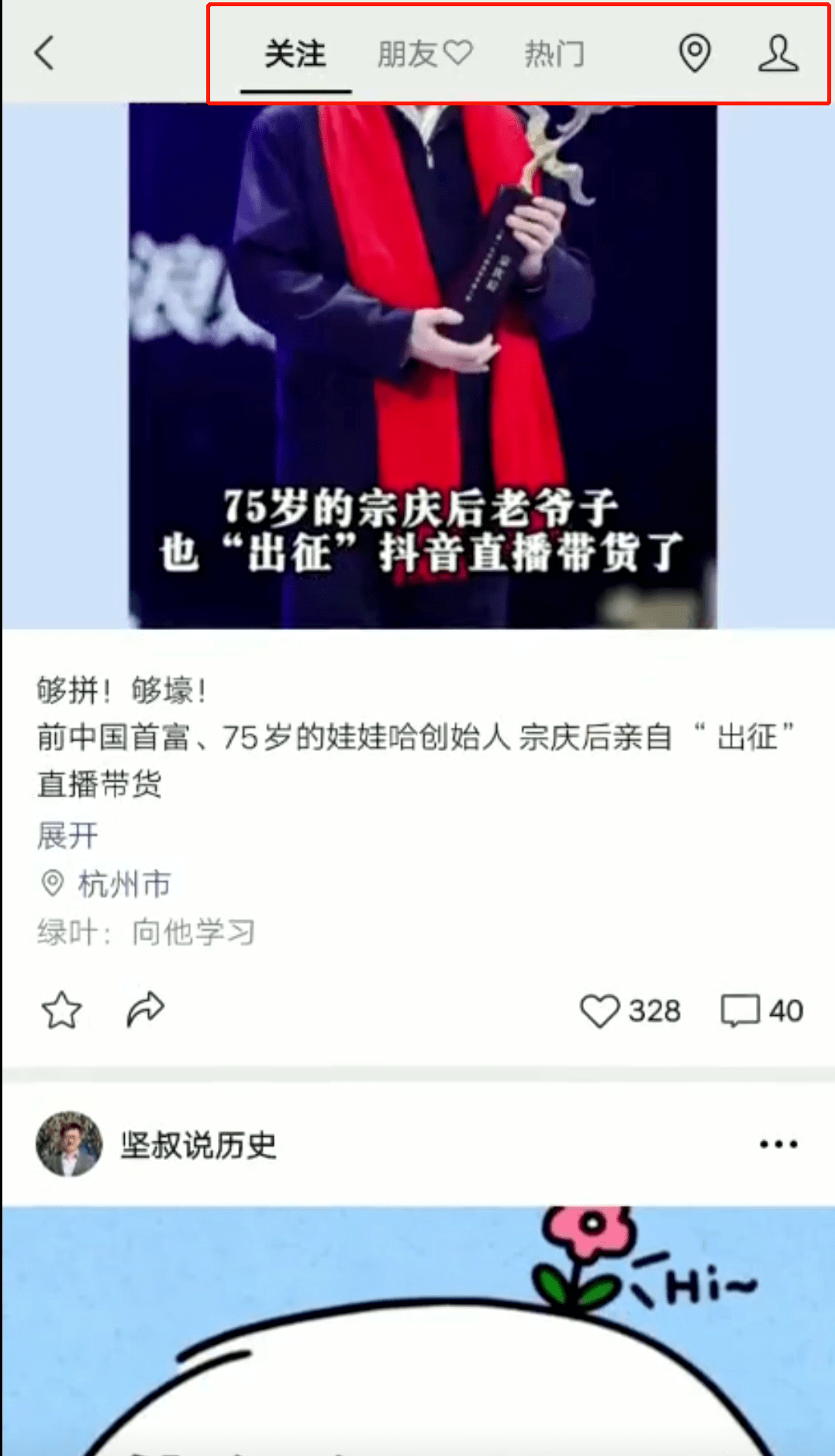Image resolution: width=835 pixels, height=1456 pixels.
Task: Open the profile icon at top right
Action: click(778, 53)
